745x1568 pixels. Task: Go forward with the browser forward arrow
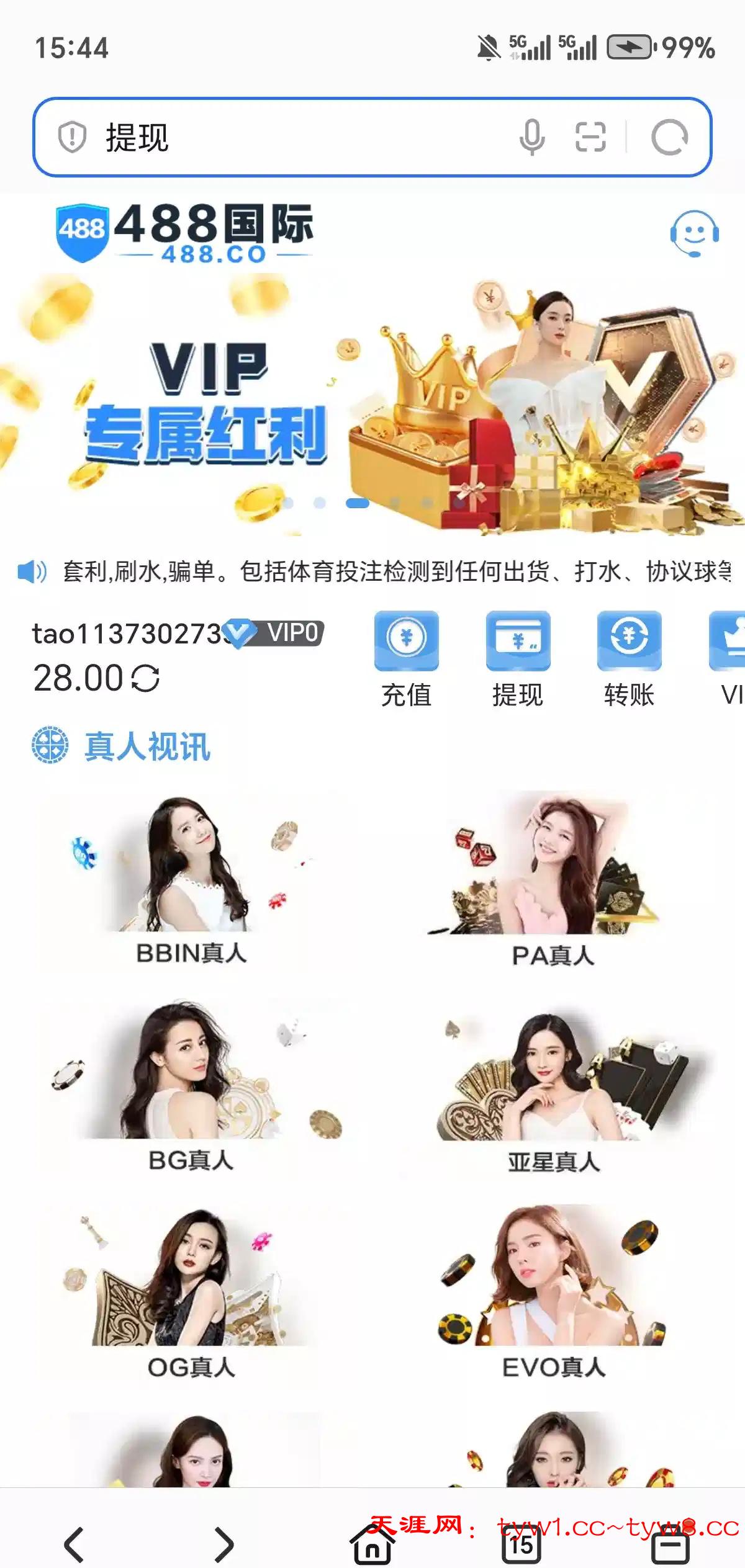coord(223,1544)
